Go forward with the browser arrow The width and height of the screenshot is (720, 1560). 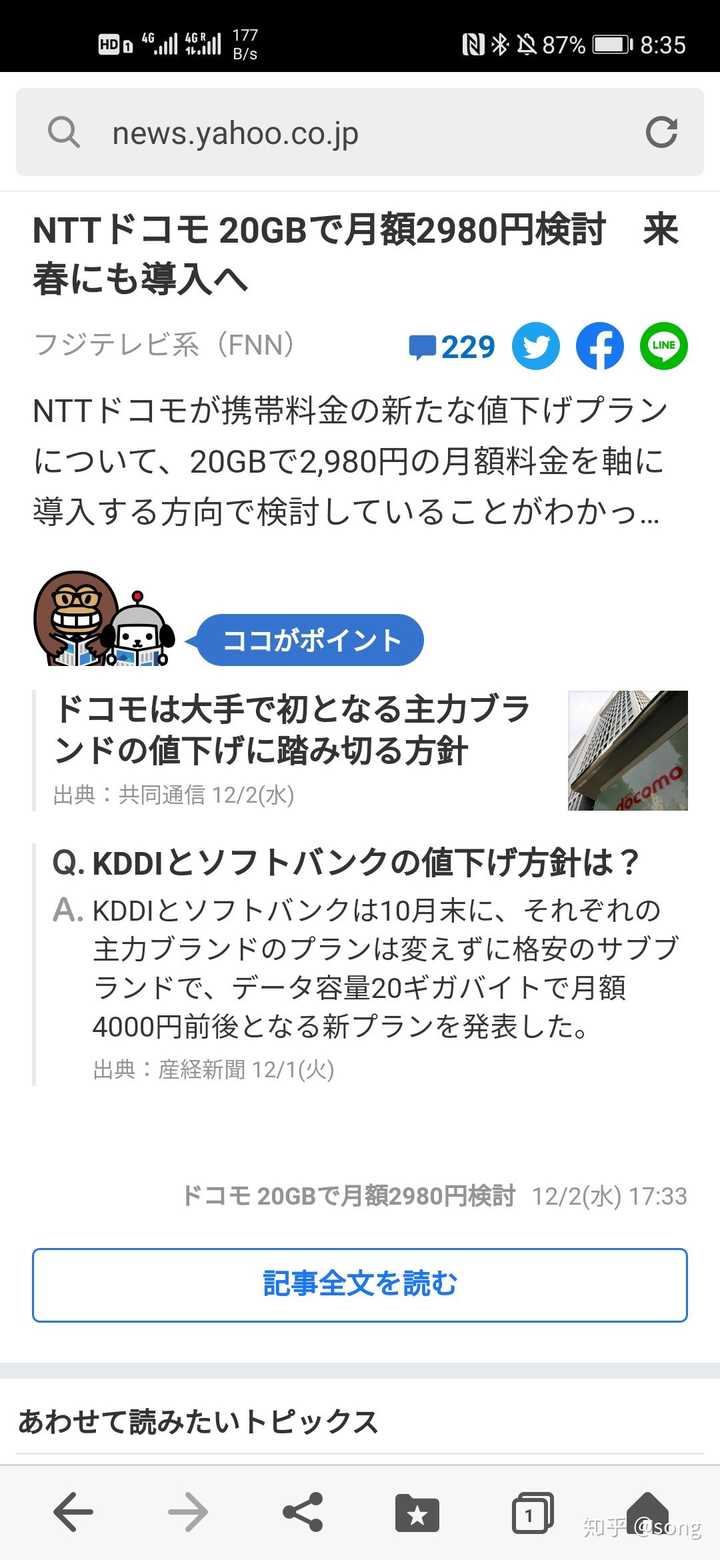(188, 1512)
